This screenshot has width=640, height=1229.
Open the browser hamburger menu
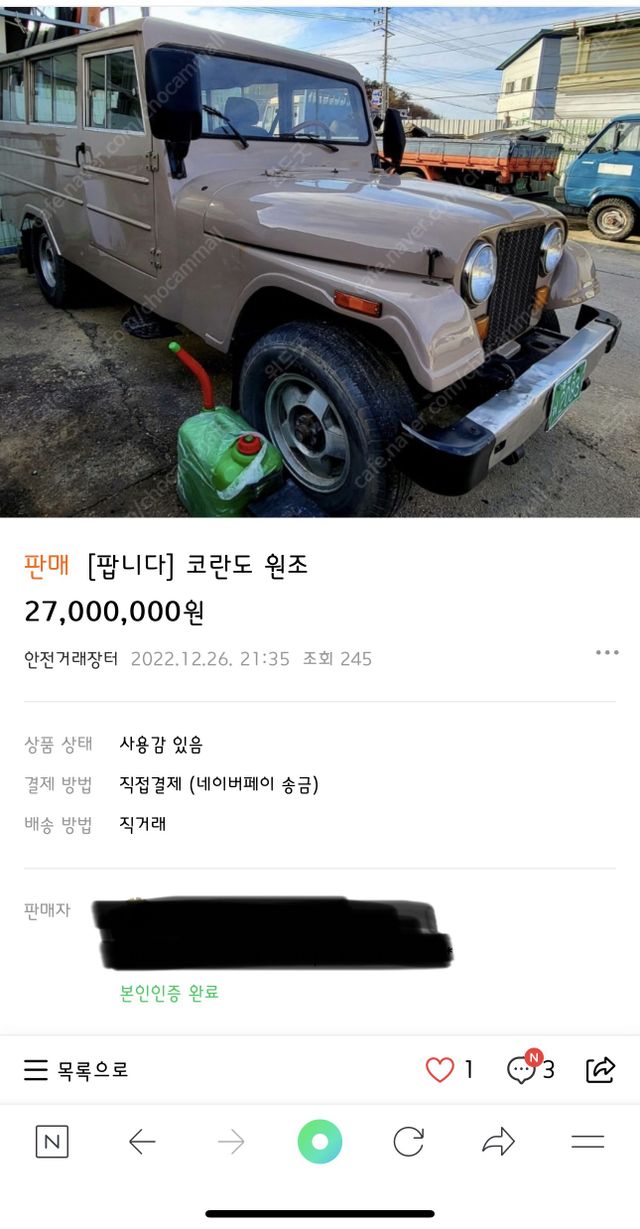click(587, 1142)
